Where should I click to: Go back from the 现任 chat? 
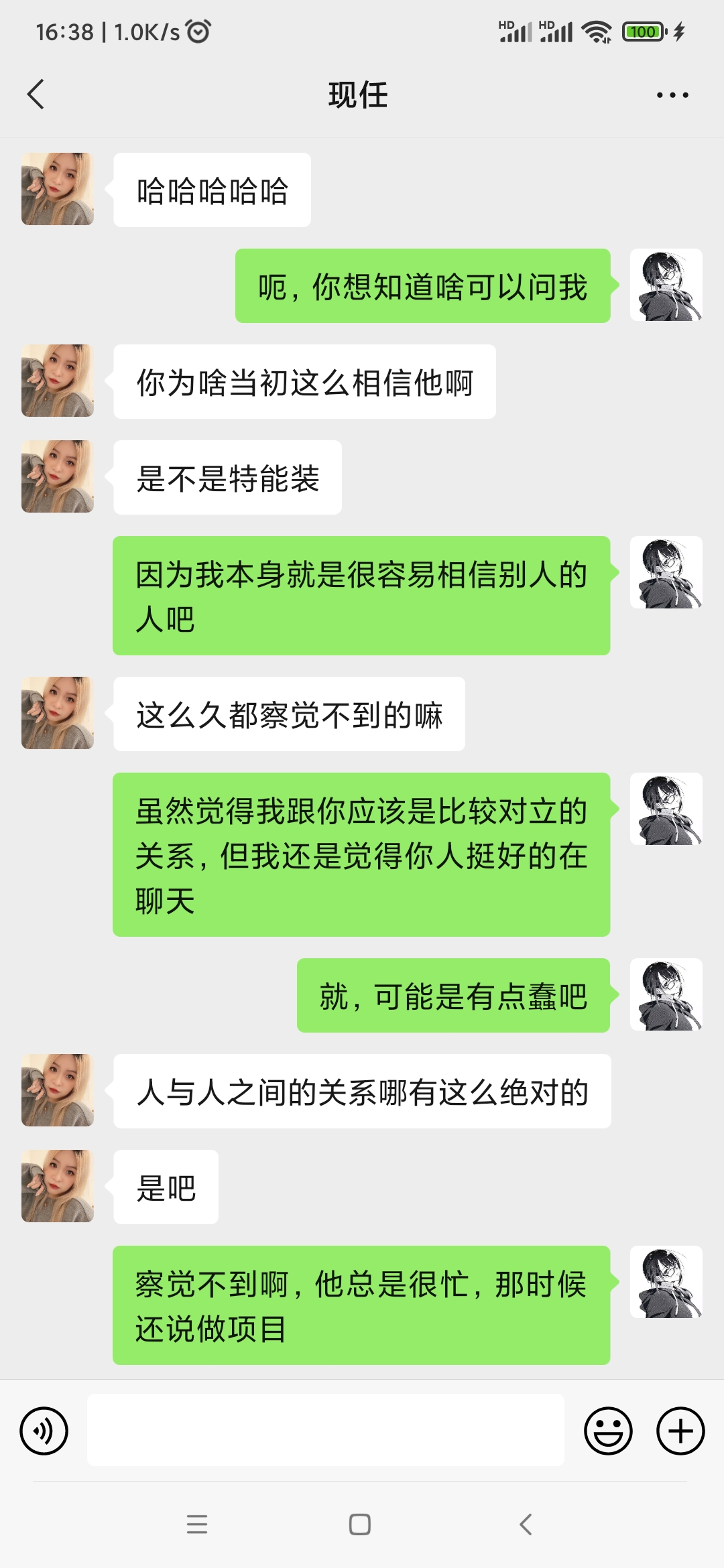pos(36,94)
